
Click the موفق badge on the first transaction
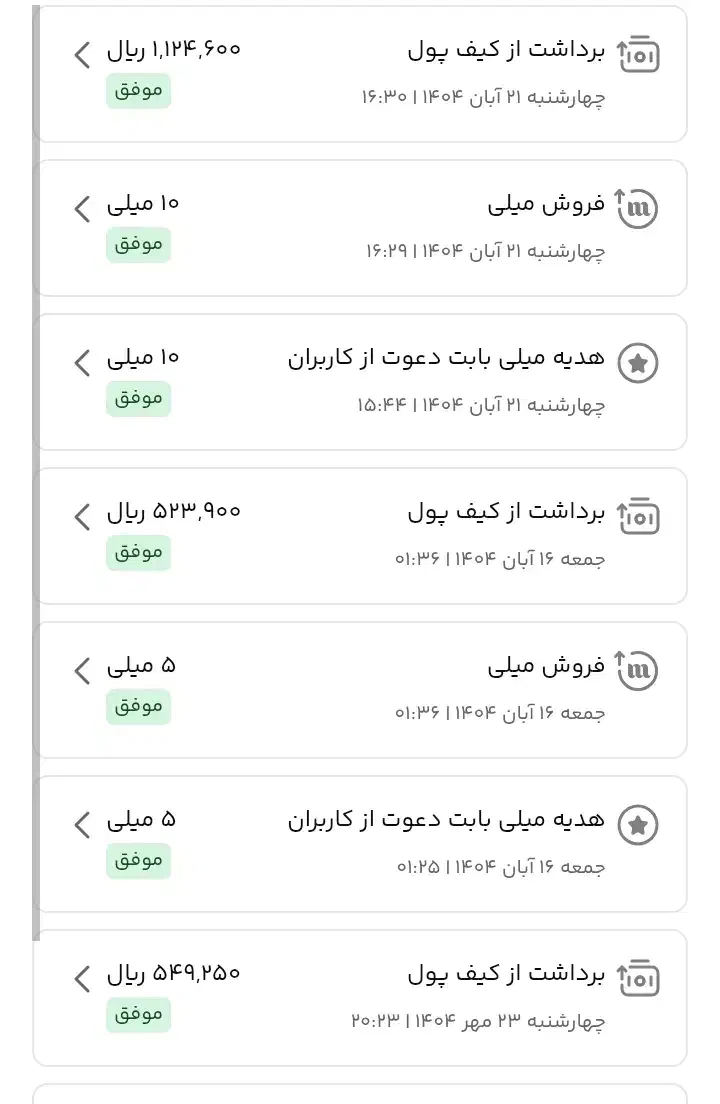click(138, 91)
